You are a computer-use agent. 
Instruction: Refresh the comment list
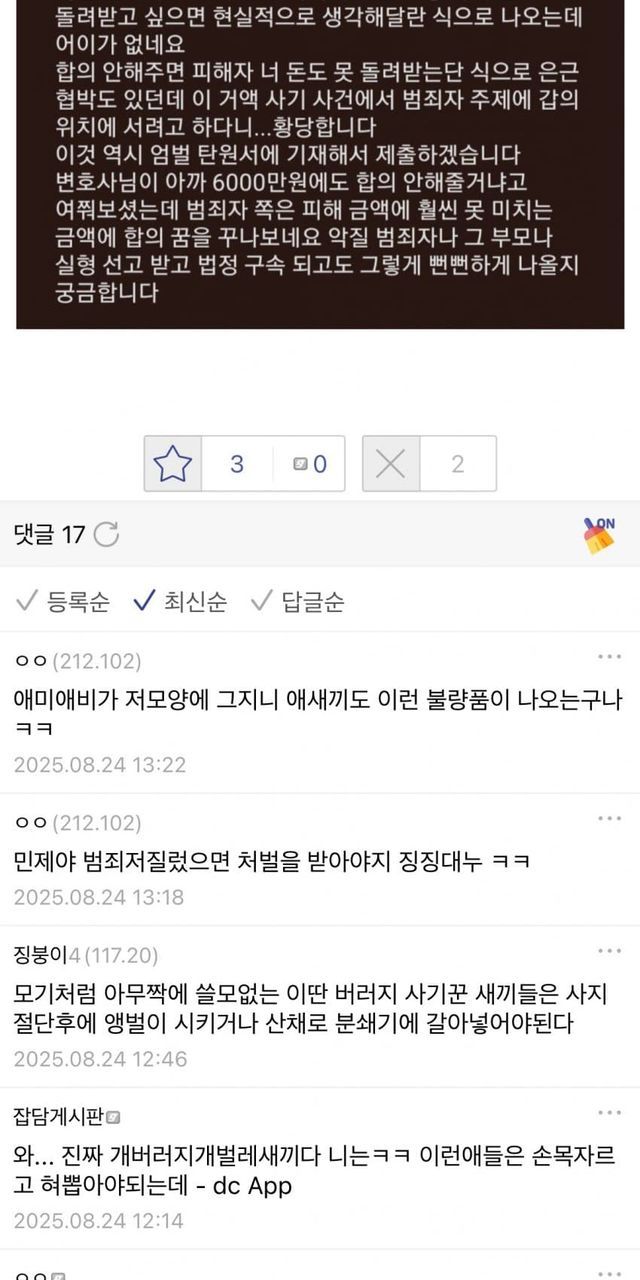pyautogui.click(x=106, y=534)
